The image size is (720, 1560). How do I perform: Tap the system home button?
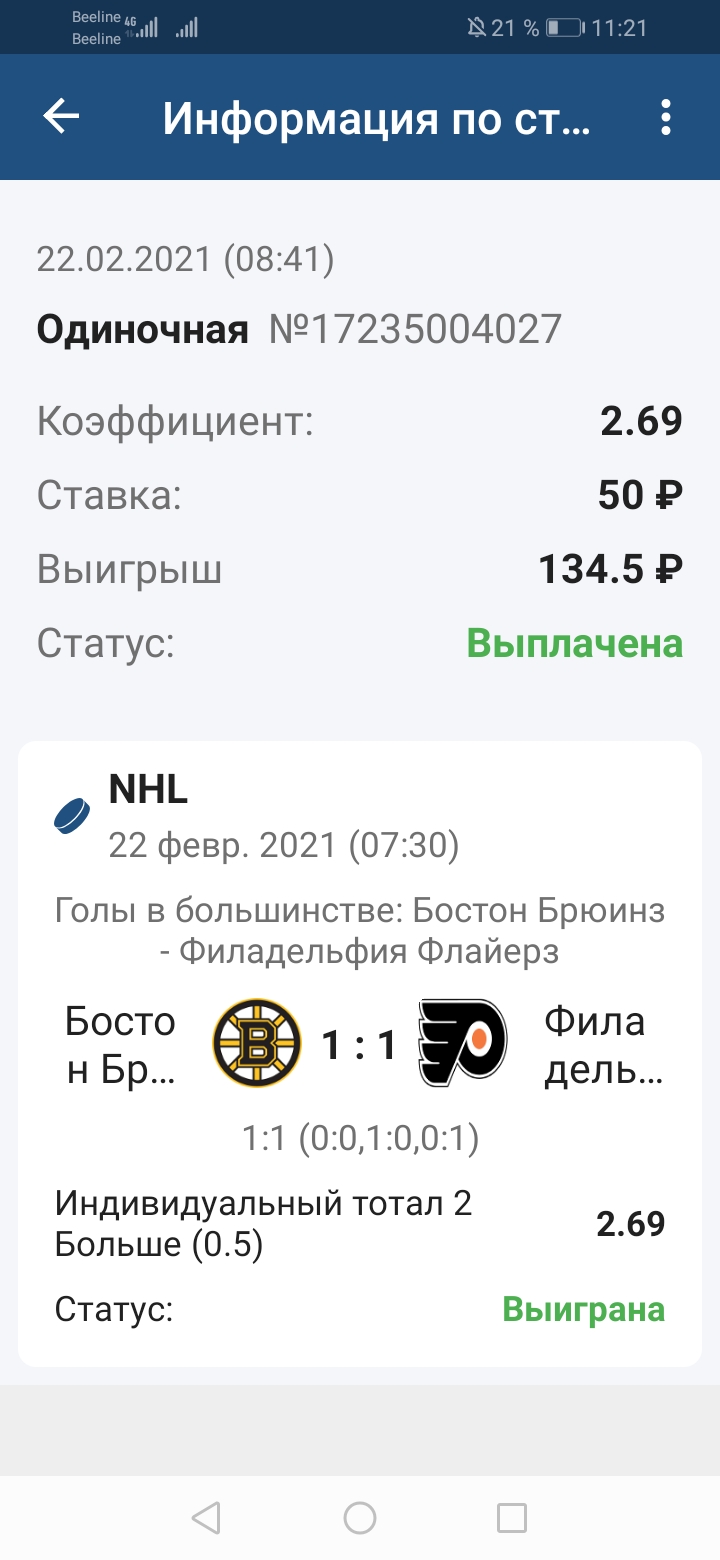pos(360,1518)
